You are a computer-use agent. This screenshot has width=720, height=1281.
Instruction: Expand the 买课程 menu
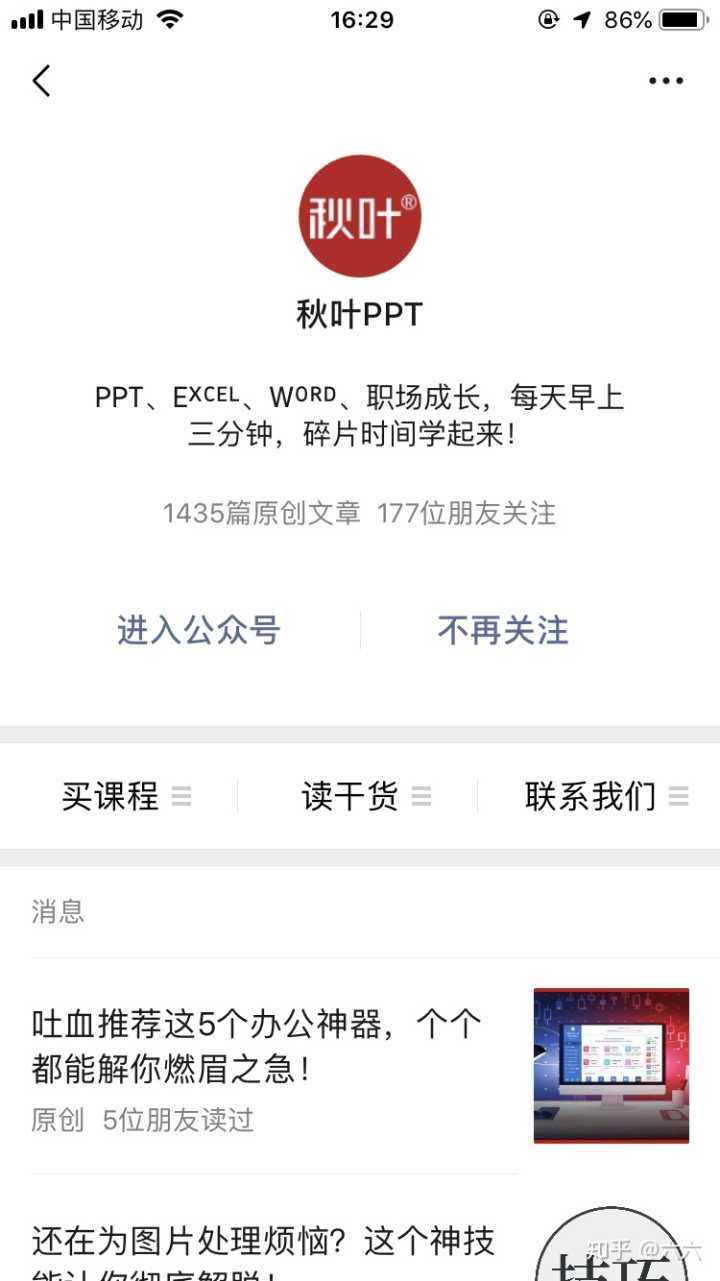point(125,796)
